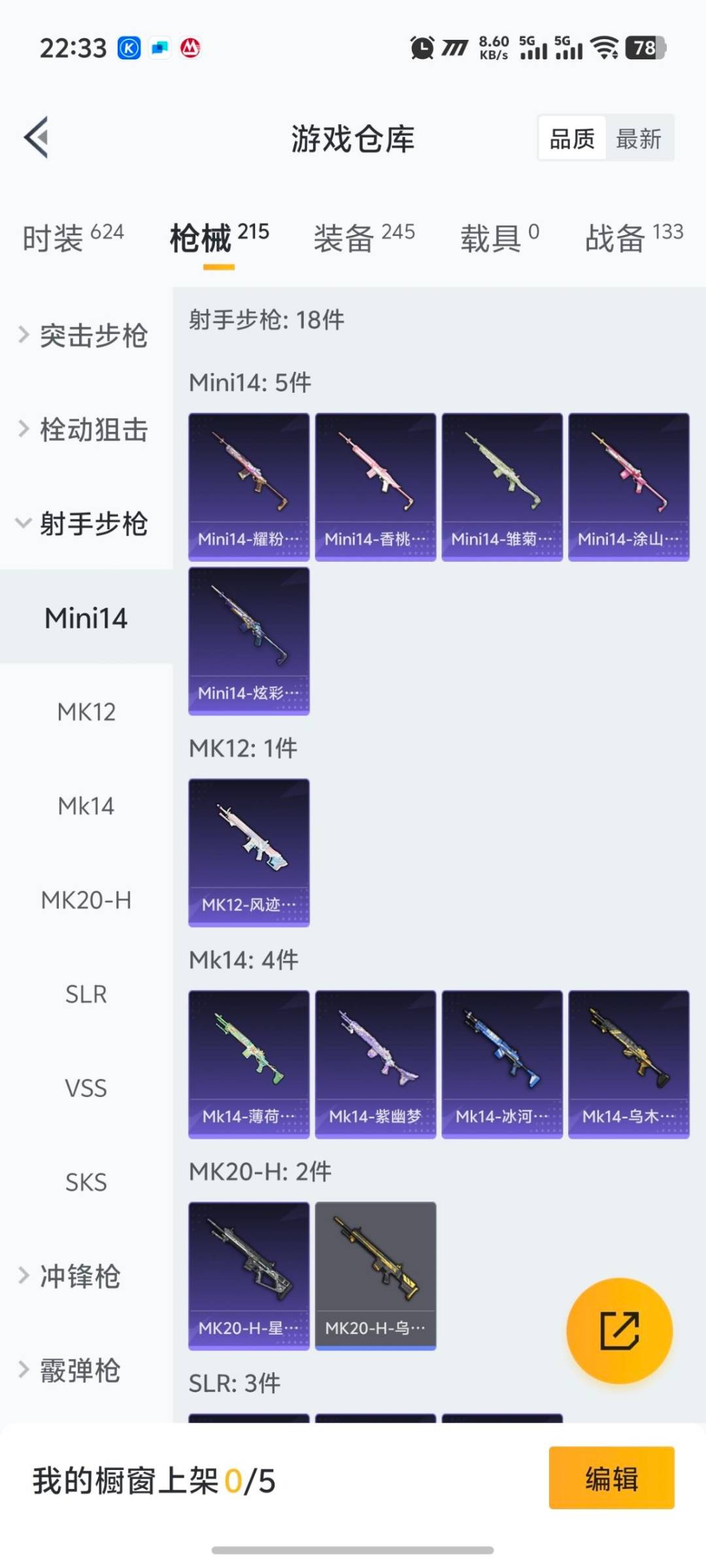This screenshot has width=706, height=1568.
Task: Switch sorting to 最新
Action: pos(639,138)
